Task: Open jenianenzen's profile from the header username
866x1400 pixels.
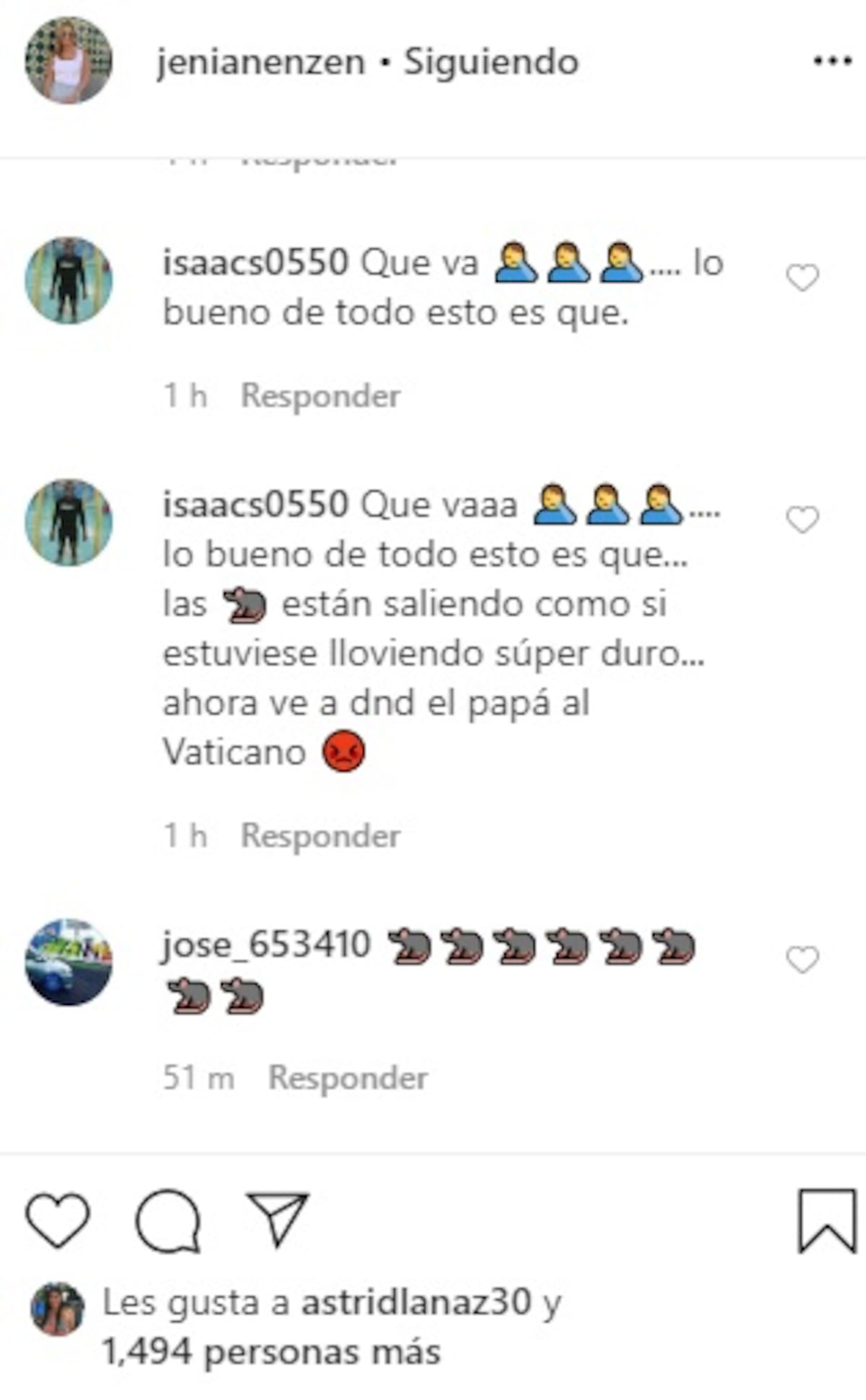Action: pos(261,62)
